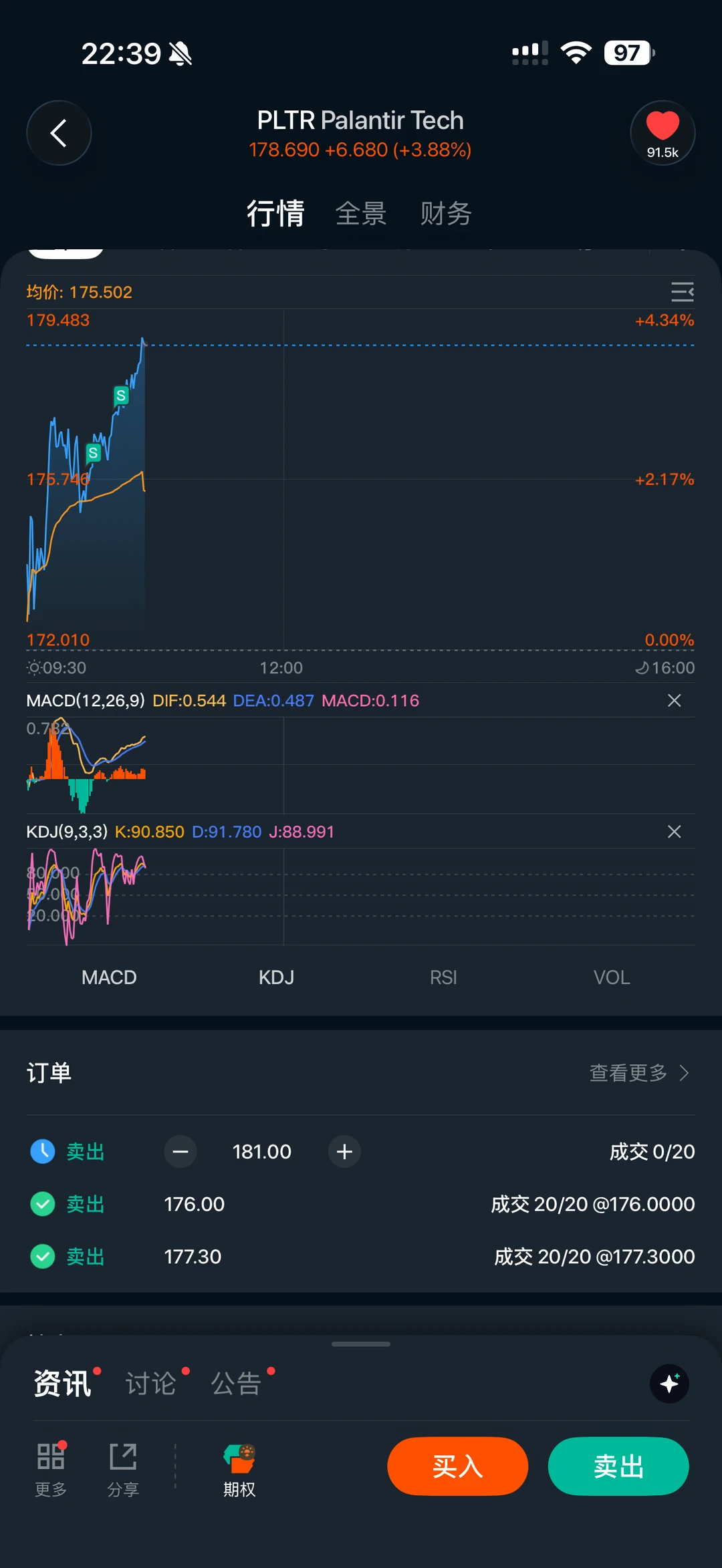Image resolution: width=722 pixels, height=1568 pixels.
Task: Switch to the 全景 tab
Action: pyautogui.click(x=361, y=214)
